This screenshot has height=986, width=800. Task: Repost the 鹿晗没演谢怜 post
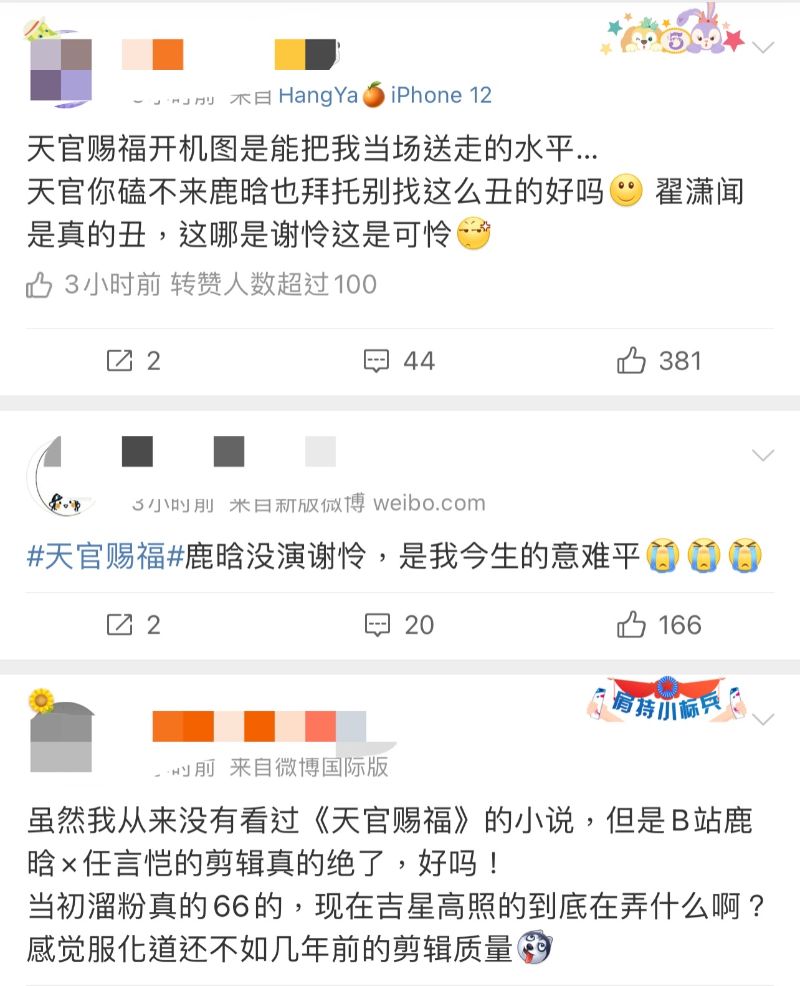[134, 625]
